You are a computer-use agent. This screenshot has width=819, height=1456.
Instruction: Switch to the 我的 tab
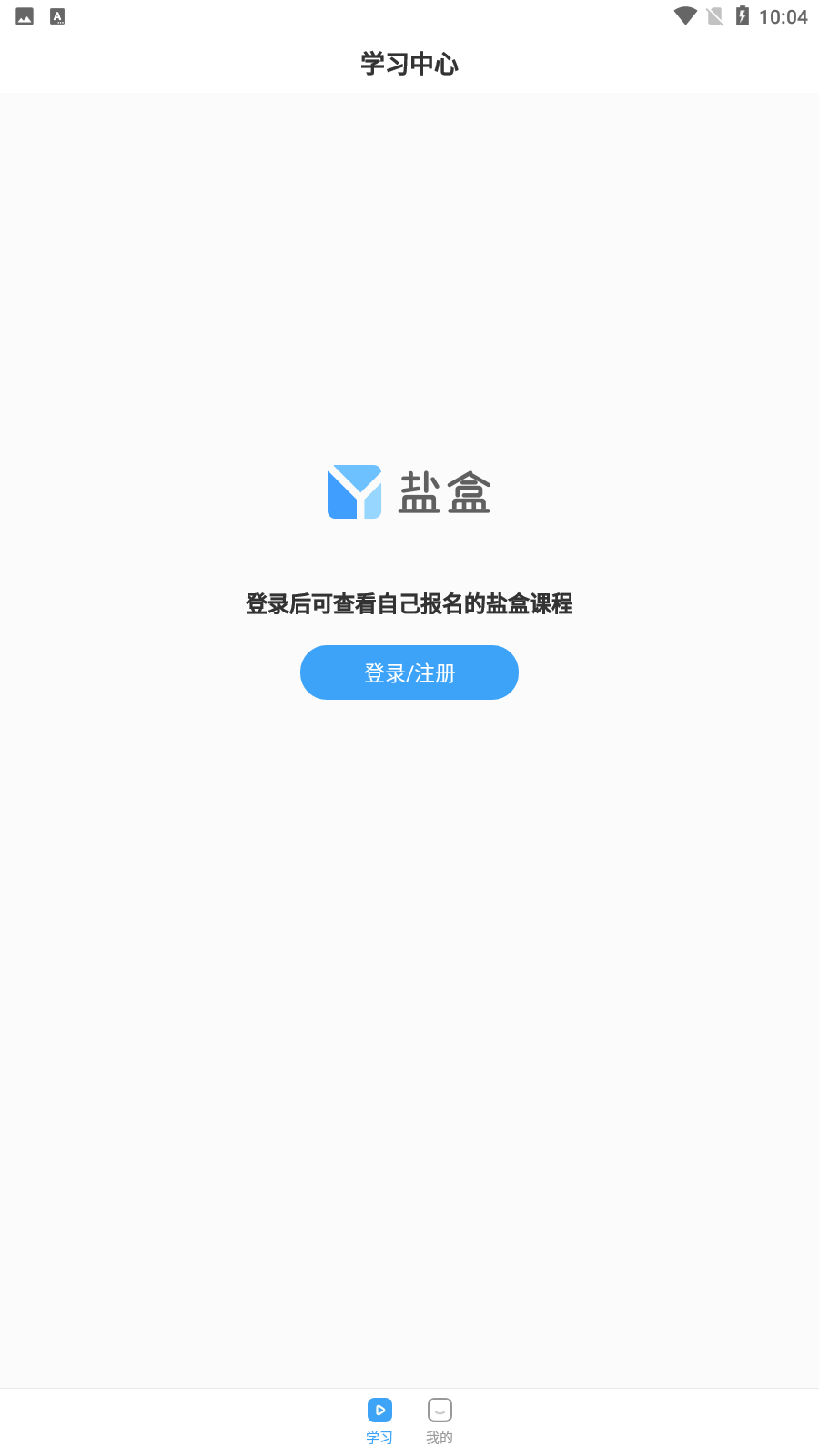pyautogui.click(x=440, y=1421)
